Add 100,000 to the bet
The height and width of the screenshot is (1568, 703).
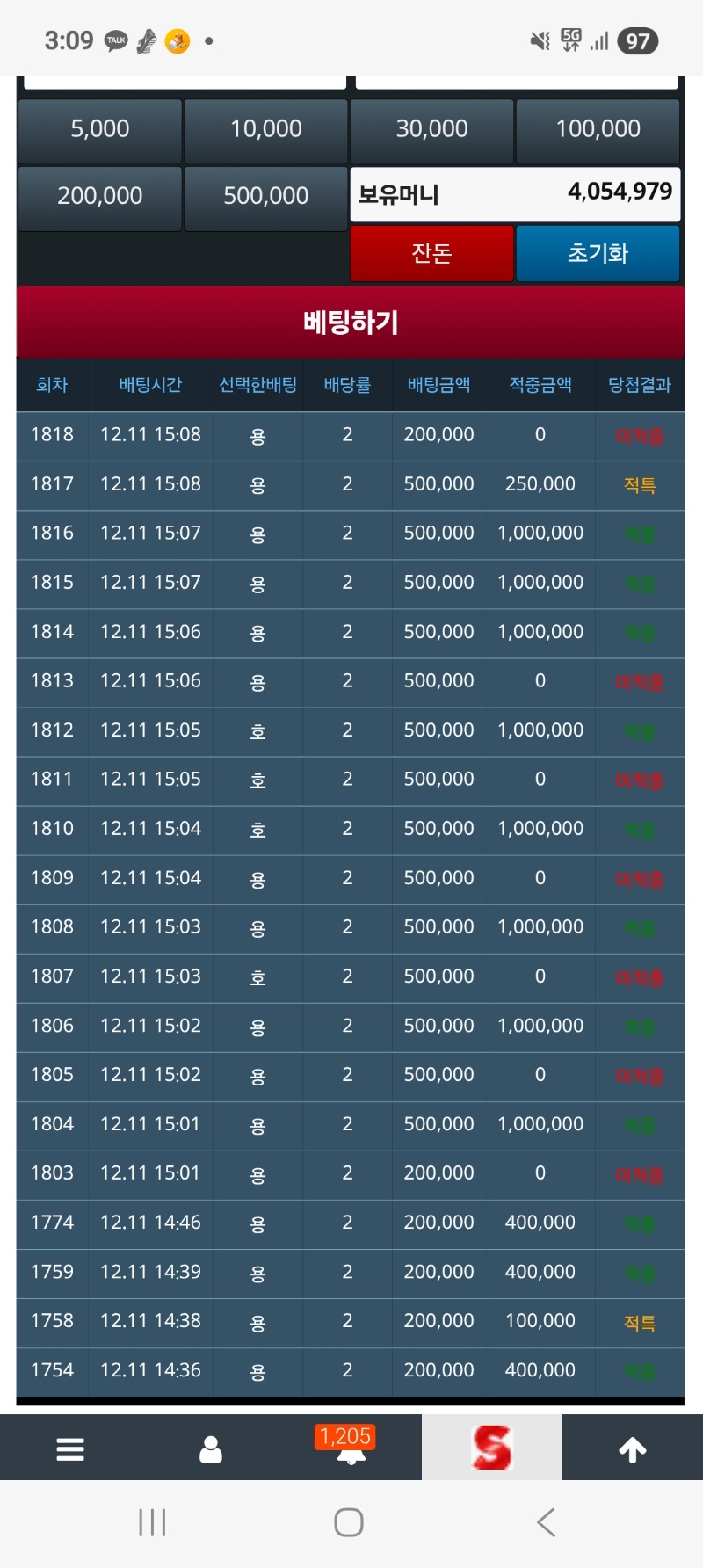click(x=598, y=129)
